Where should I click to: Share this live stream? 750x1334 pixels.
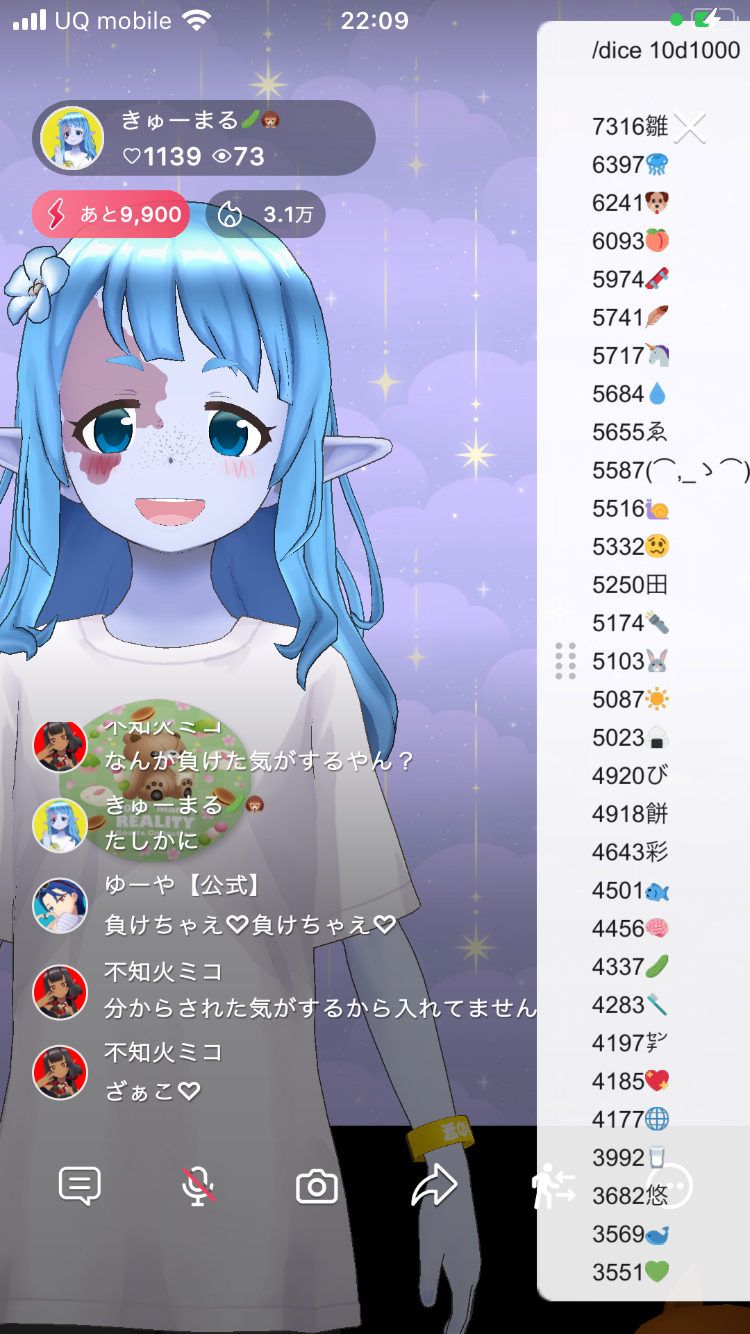click(x=434, y=1187)
